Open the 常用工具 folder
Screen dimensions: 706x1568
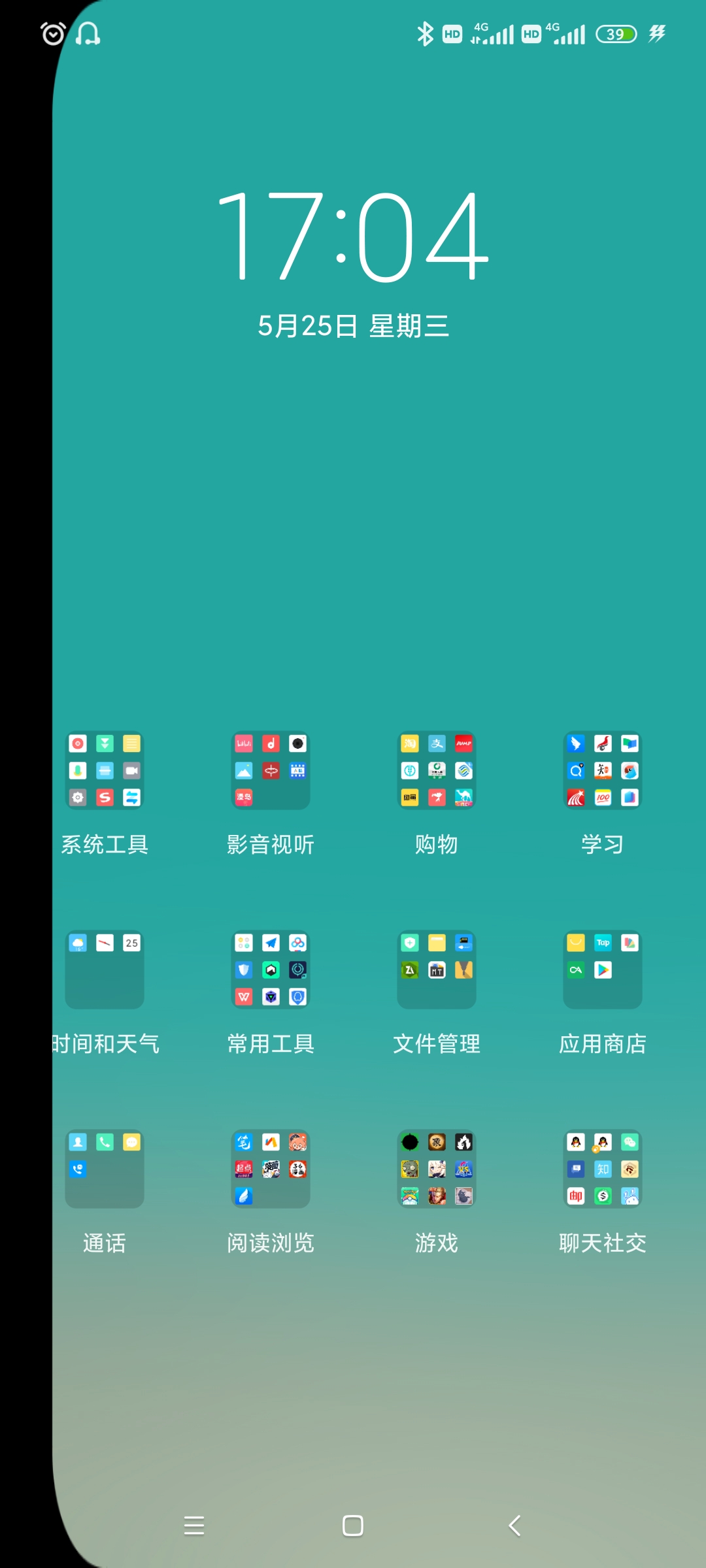click(271, 970)
